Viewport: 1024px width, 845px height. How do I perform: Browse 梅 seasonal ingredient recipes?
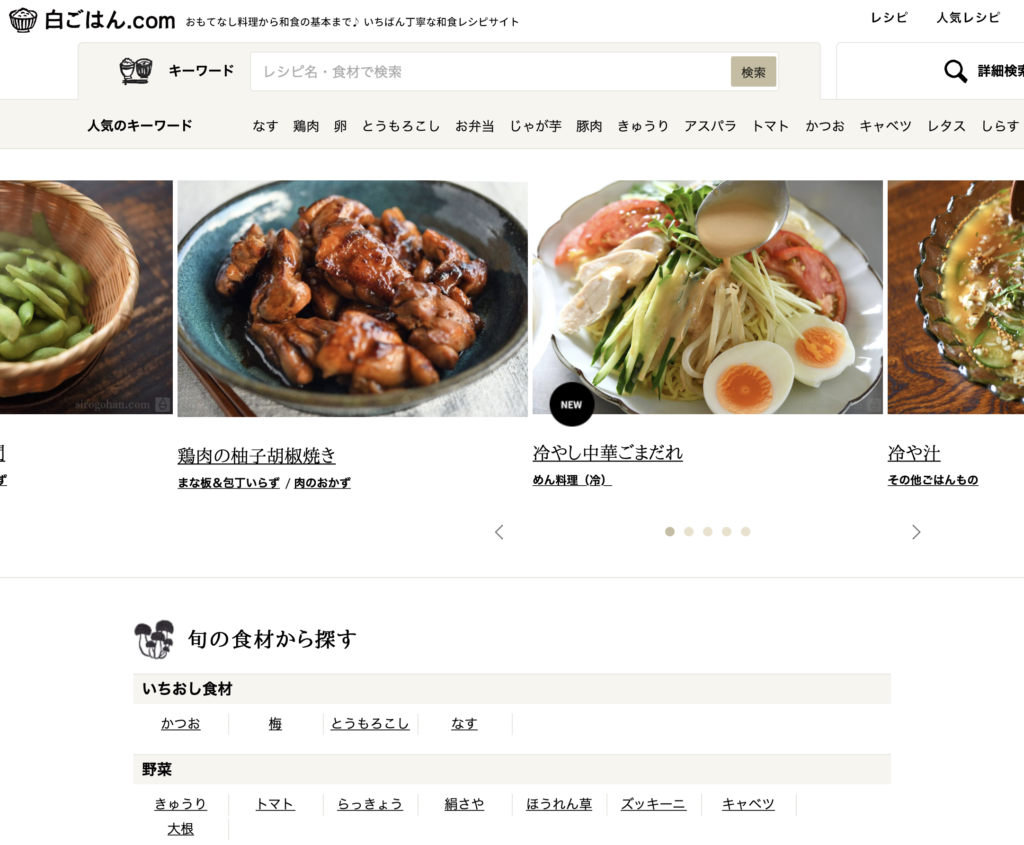(x=275, y=723)
